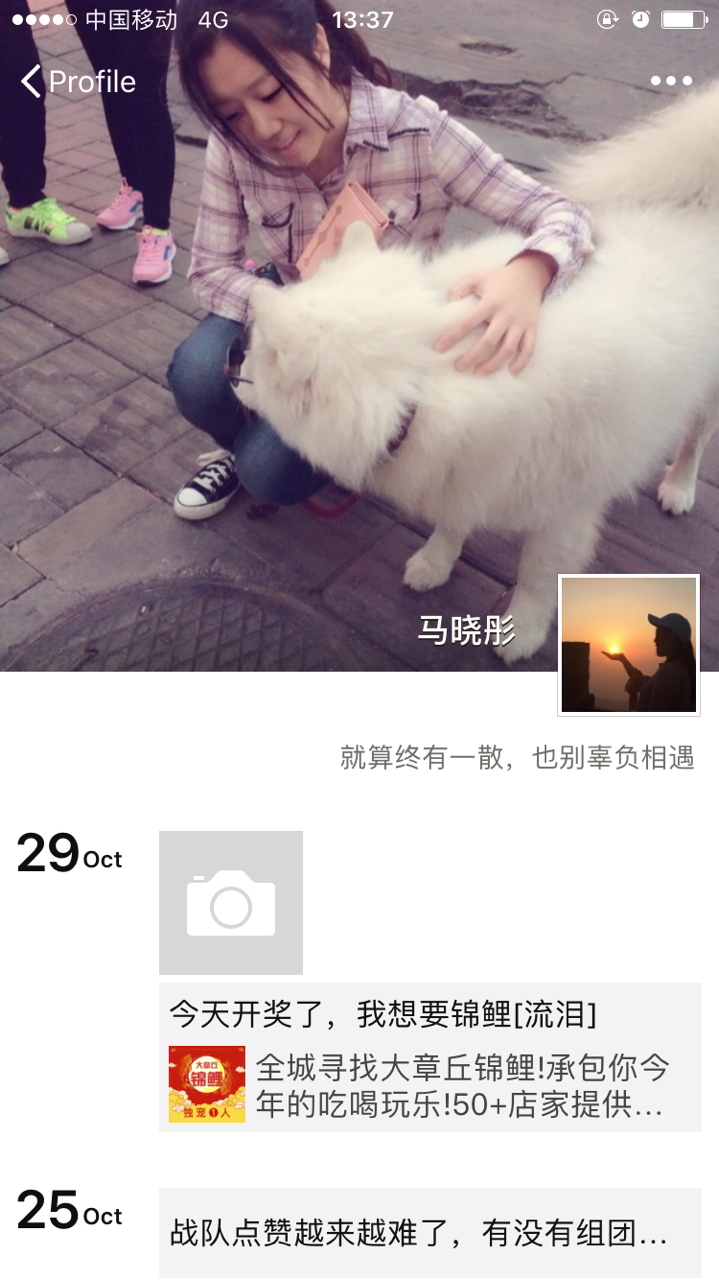Open the 25 Oct post about 战队点赞
Viewport: 719px width, 1280px height.
click(x=430, y=1233)
